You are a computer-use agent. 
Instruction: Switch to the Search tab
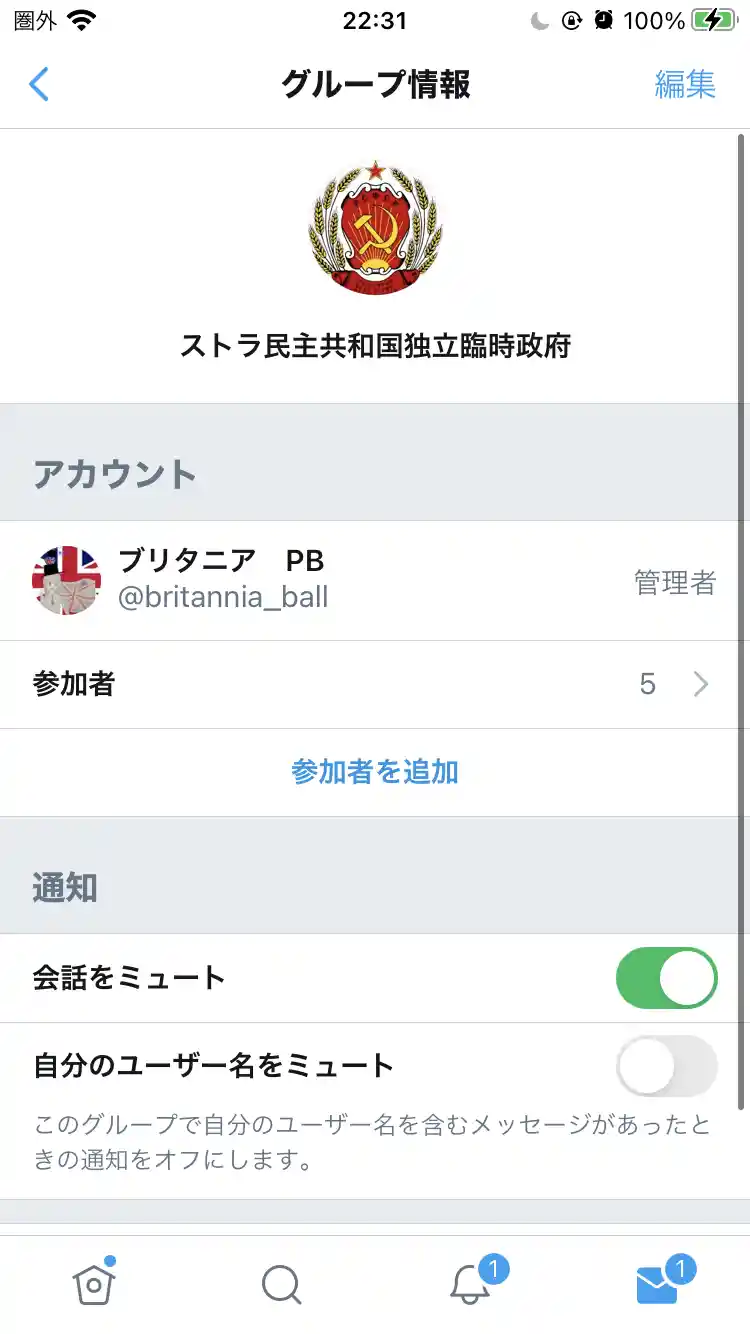click(x=281, y=1285)
